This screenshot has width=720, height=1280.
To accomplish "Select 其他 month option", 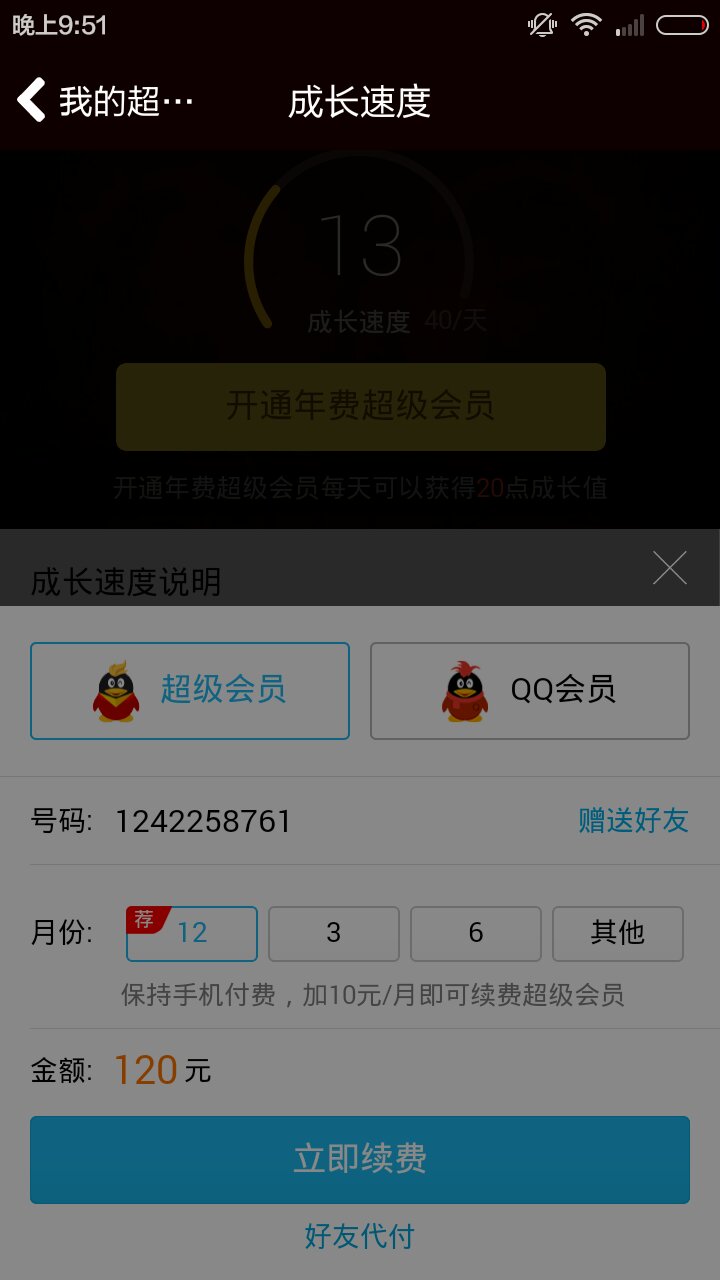I will coord(617,933).
